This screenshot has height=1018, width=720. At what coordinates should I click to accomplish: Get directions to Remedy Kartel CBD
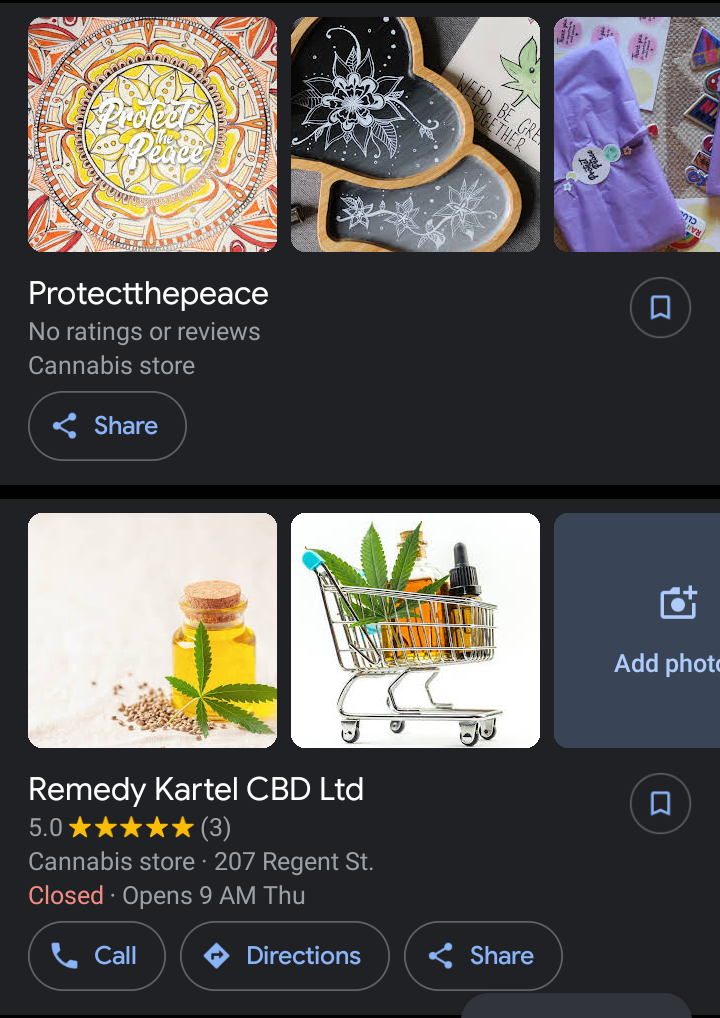tap(284, 956)
